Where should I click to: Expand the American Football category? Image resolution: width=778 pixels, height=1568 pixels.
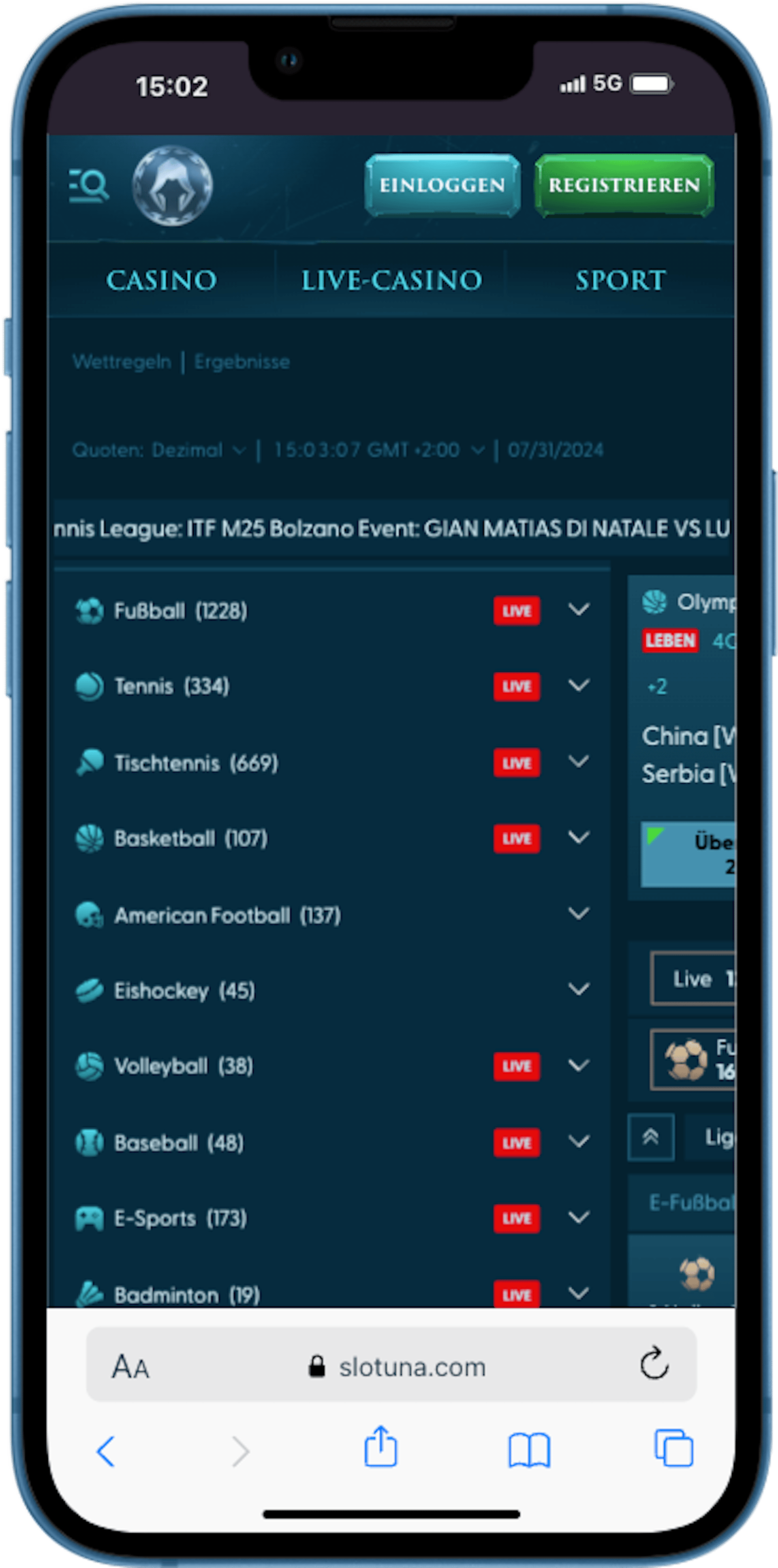point(579,914)
